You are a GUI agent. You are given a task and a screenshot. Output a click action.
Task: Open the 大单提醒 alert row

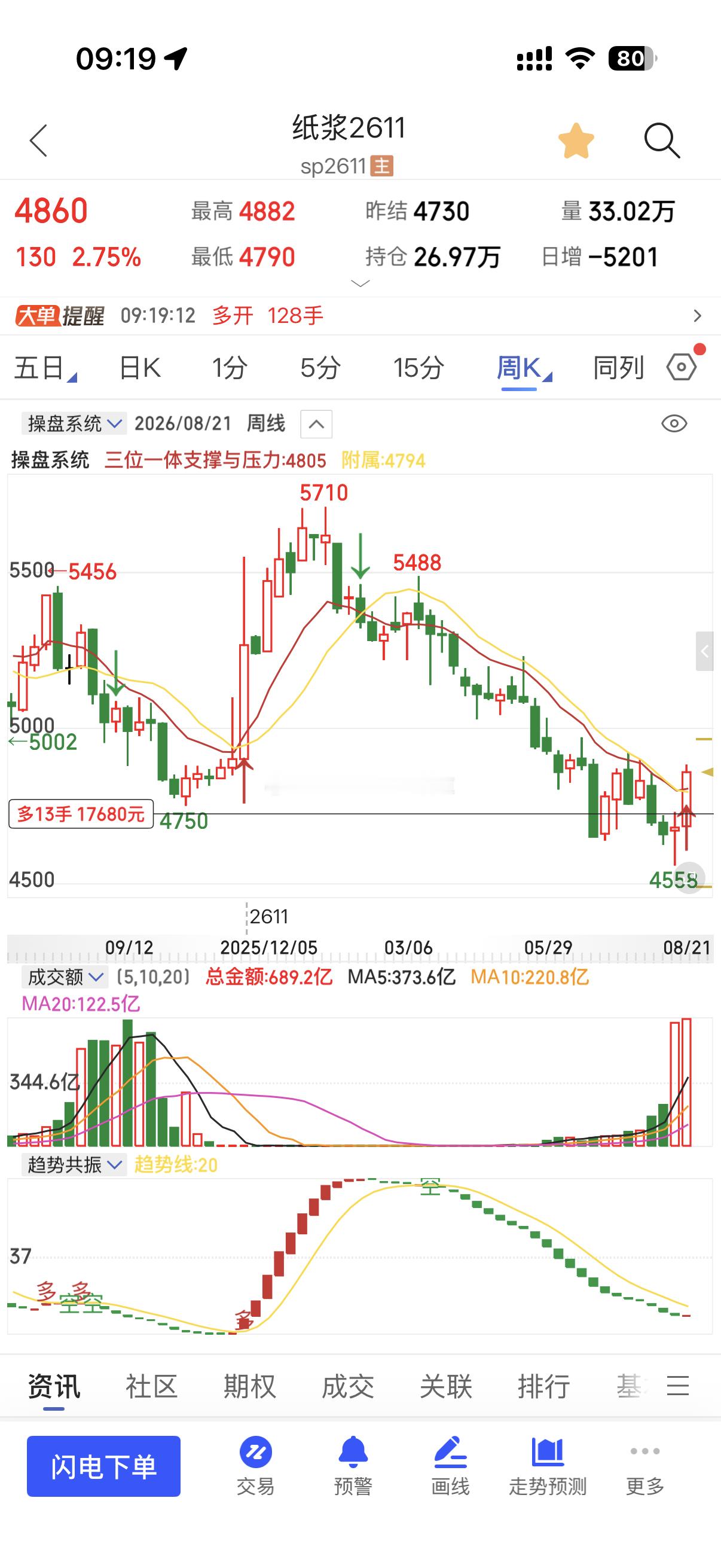click(360, 316)
